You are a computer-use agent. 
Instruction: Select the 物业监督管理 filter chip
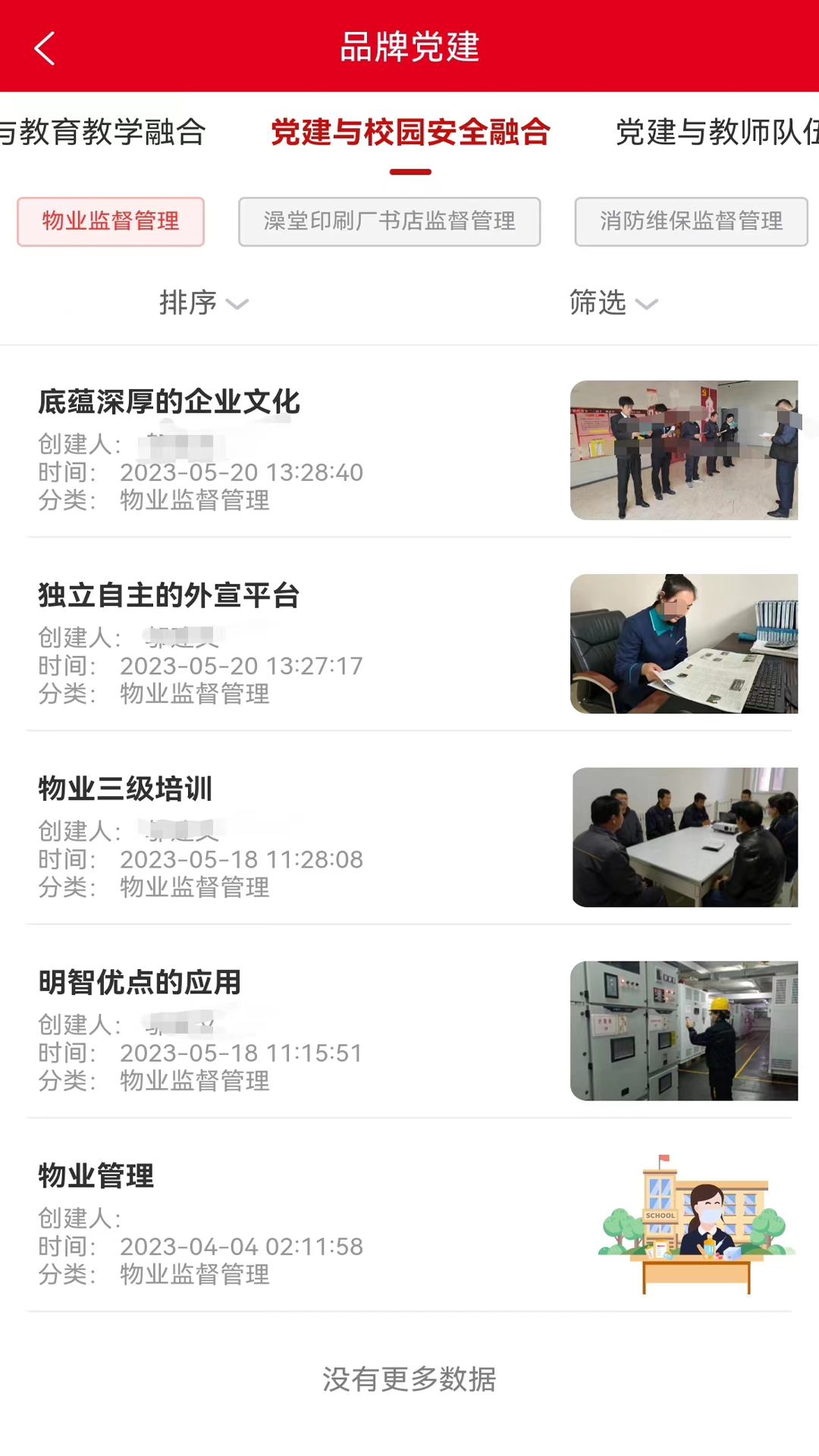pyautogui.click(x=110, y=221)
